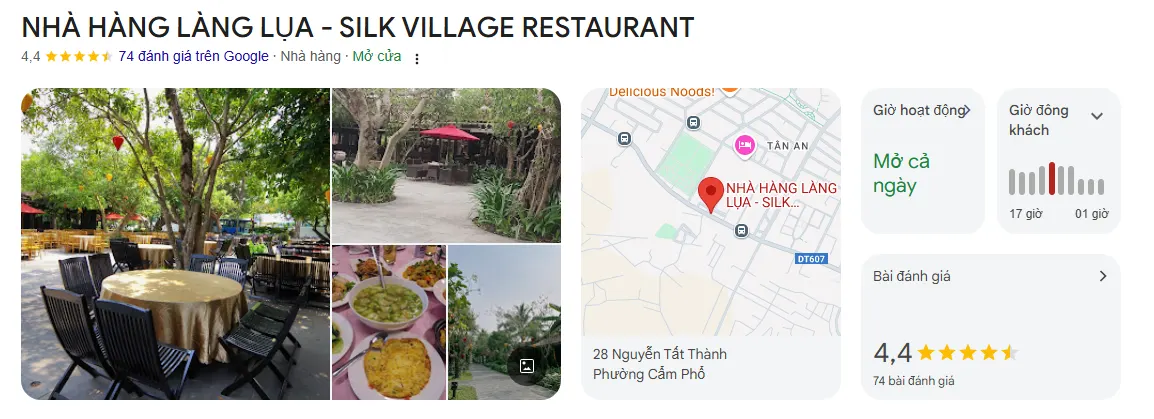Open the map showing the restaurant location
Image resolution: width=1154 pixels, height=419 pixels.
coord(711,210)
